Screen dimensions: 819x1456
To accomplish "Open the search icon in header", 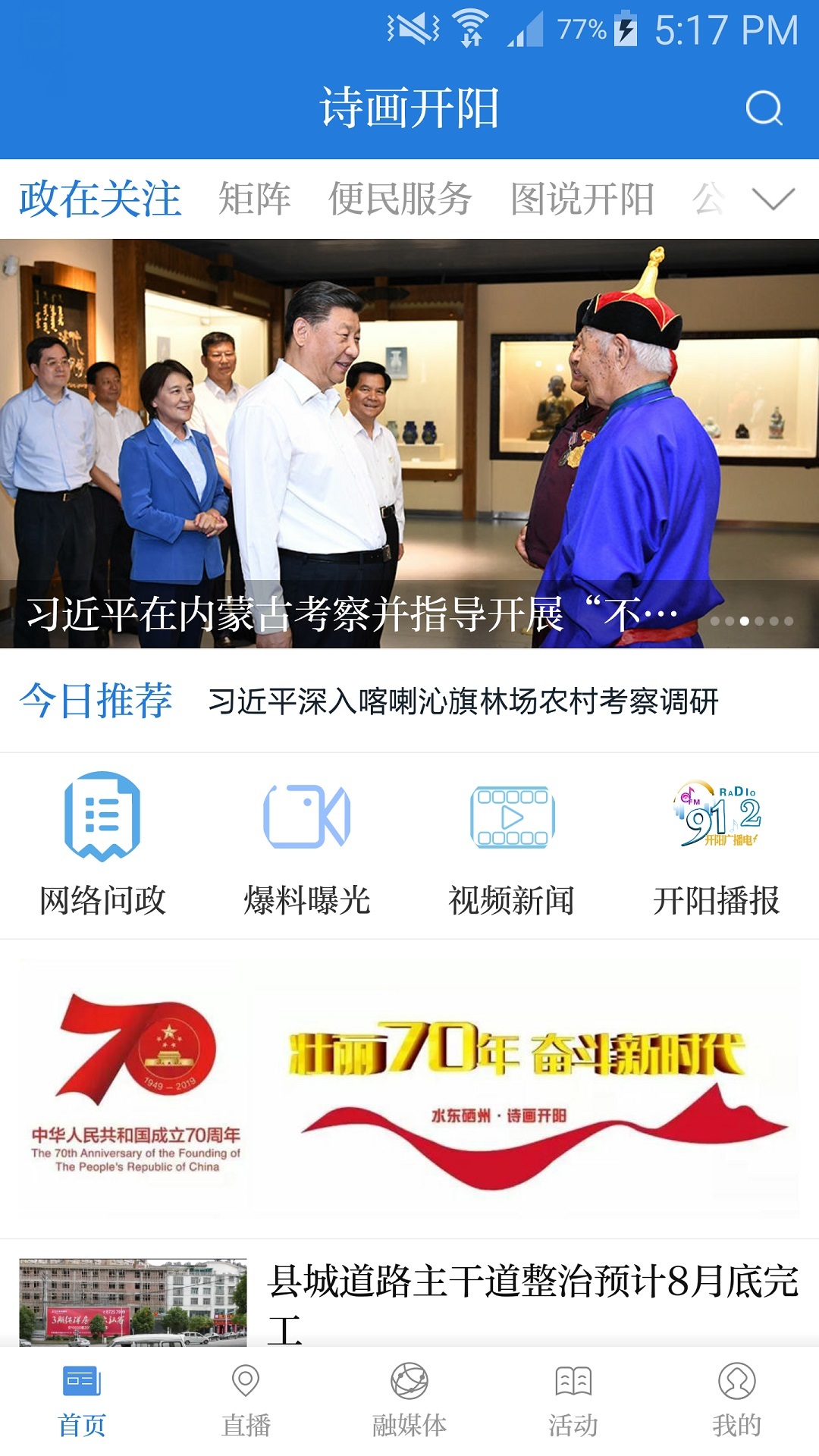I will 764,108.
